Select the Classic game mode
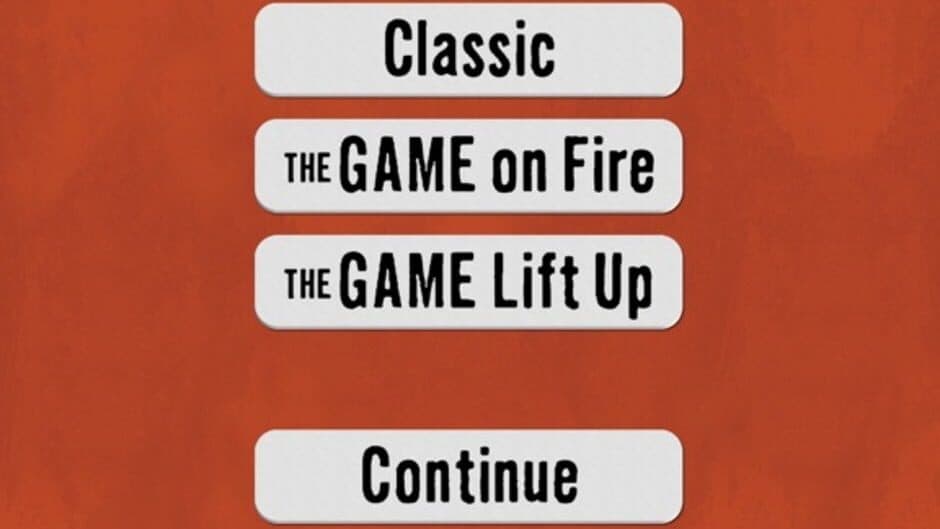The width and height of the screenshot is (940, 529). 469,48
